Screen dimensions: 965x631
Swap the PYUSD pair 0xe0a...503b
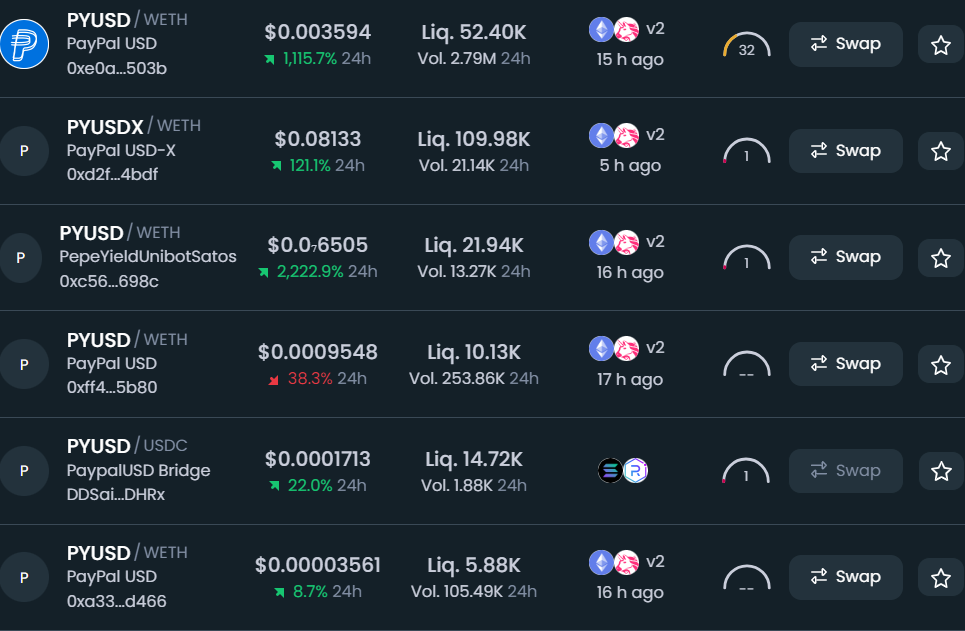tap(845, 44)
